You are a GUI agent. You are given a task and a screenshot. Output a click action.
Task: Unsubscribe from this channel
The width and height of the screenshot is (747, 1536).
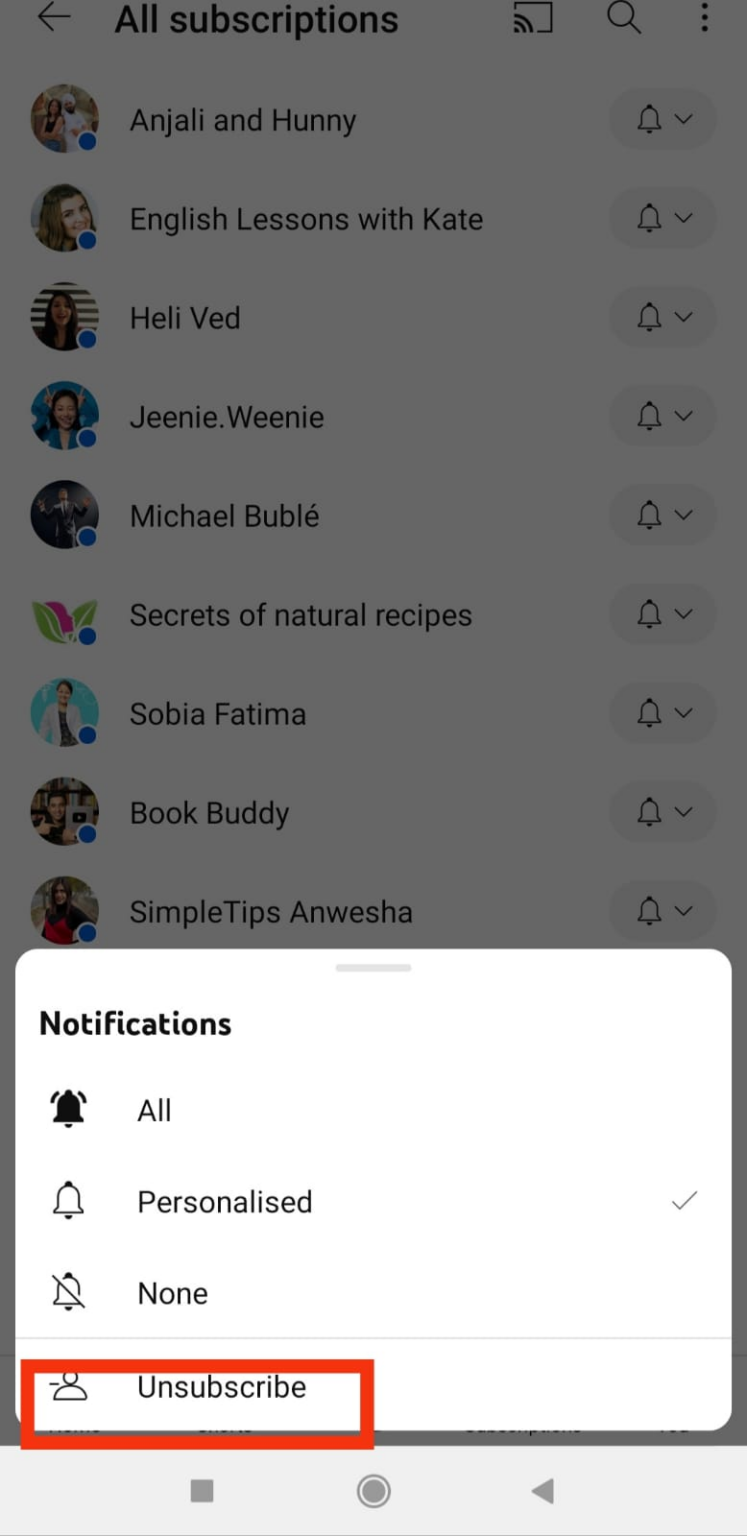221,1387
